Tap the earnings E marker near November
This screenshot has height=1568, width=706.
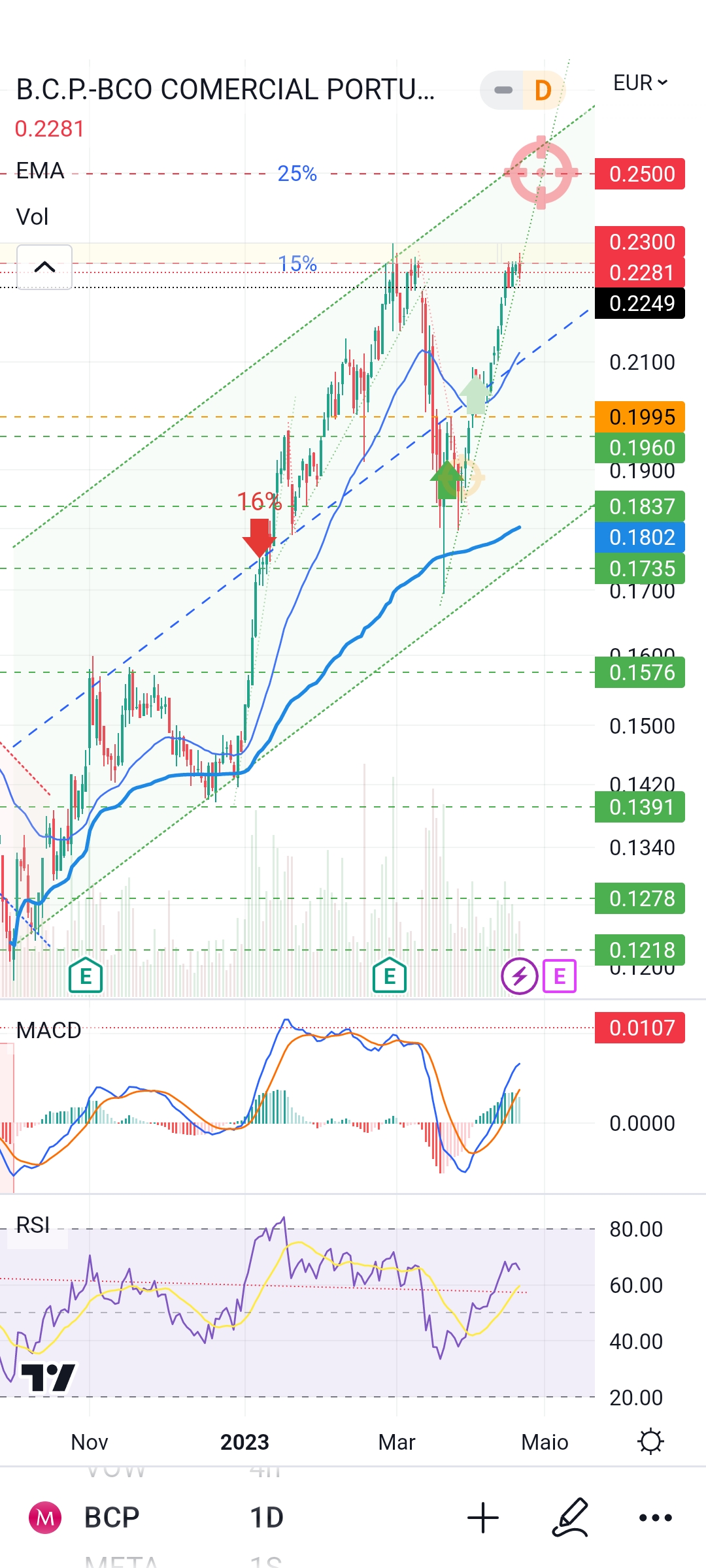tap(86, 976)
